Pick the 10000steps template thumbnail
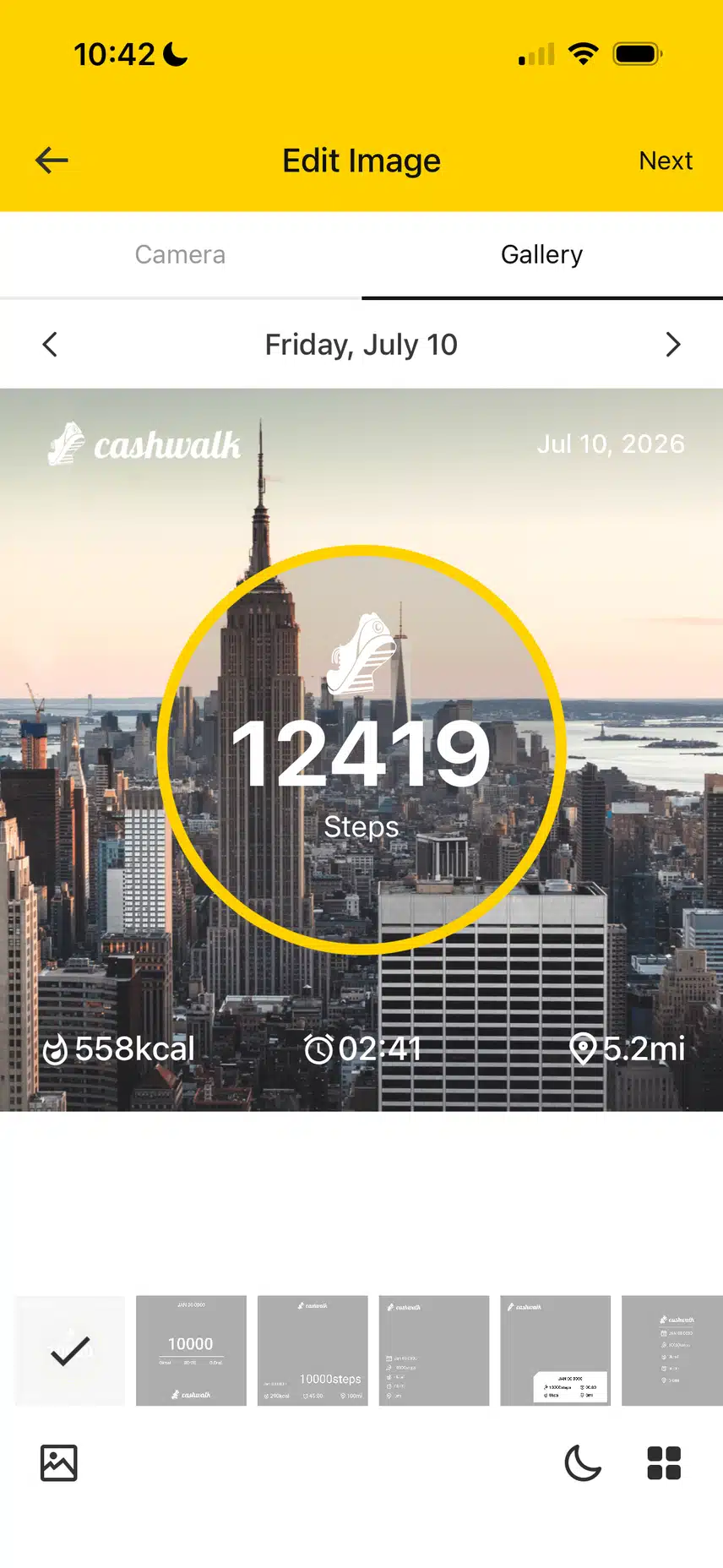 [313, 1350]
